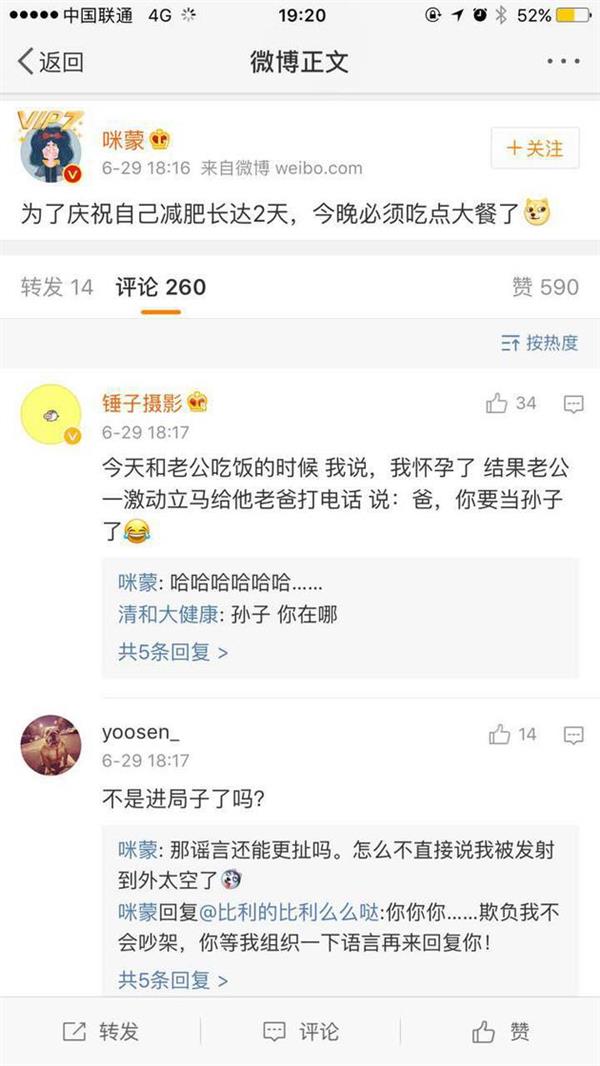Open the three-dot overflow menu
This screenshot has height=1066, width=600.
562,62
